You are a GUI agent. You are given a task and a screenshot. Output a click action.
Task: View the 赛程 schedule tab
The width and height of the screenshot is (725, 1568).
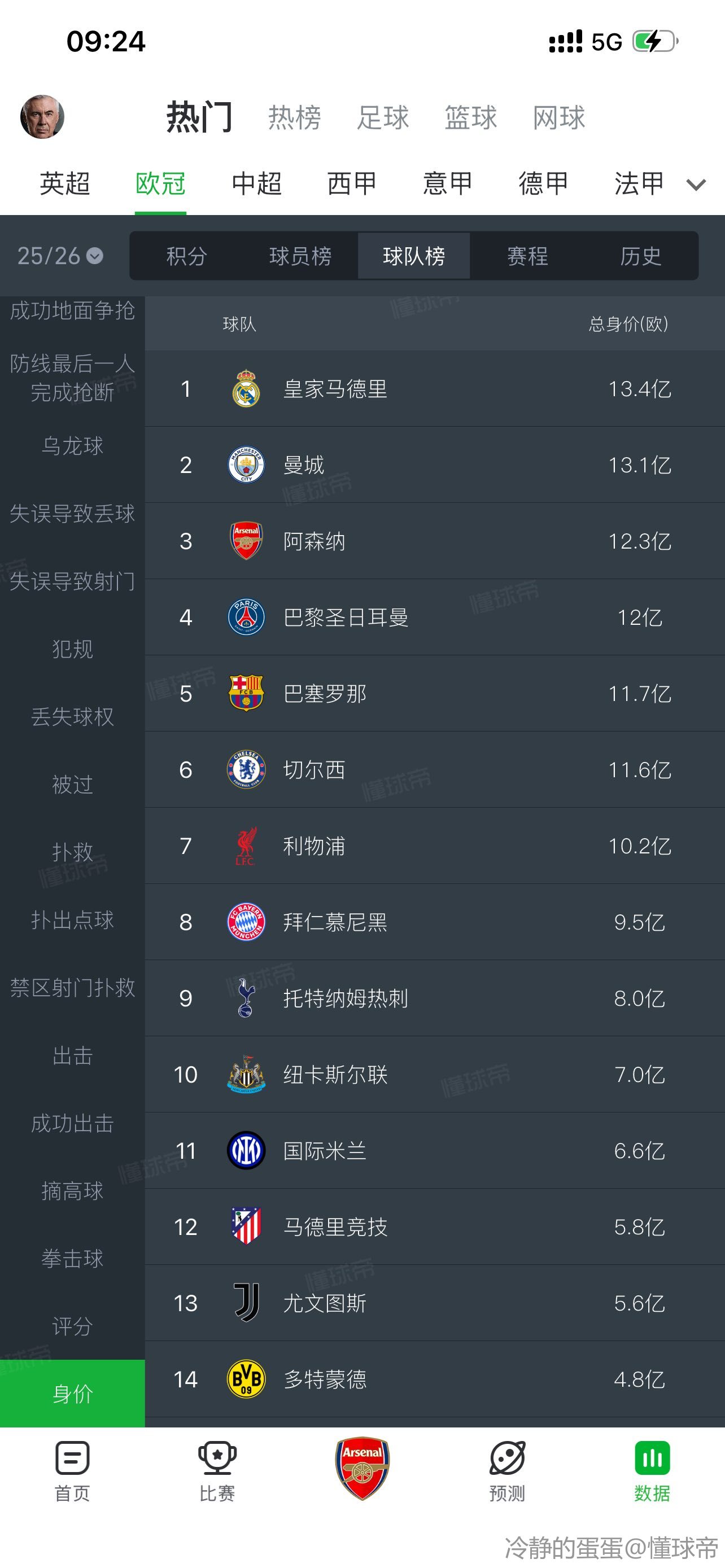coord(527,256)
